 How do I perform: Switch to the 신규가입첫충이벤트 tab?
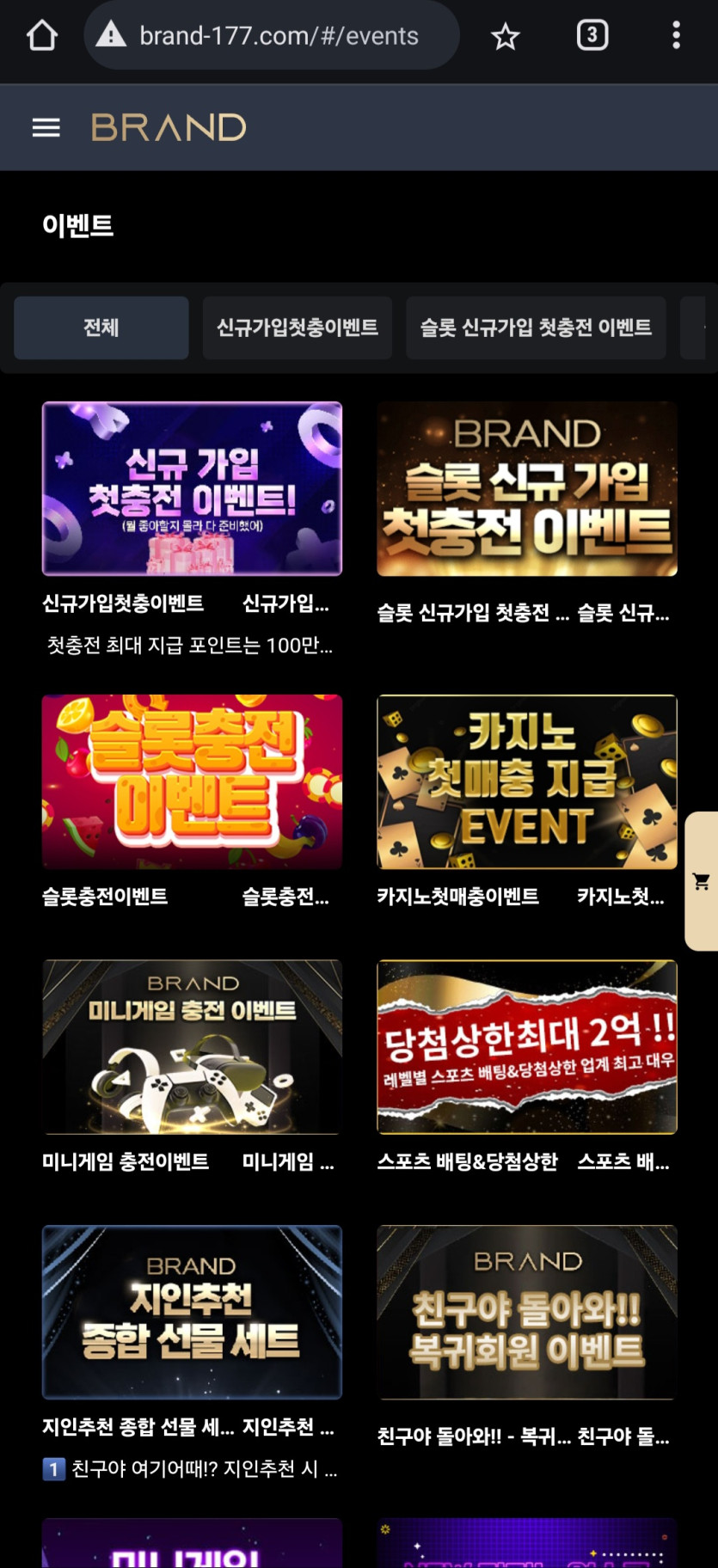point(297,328)
